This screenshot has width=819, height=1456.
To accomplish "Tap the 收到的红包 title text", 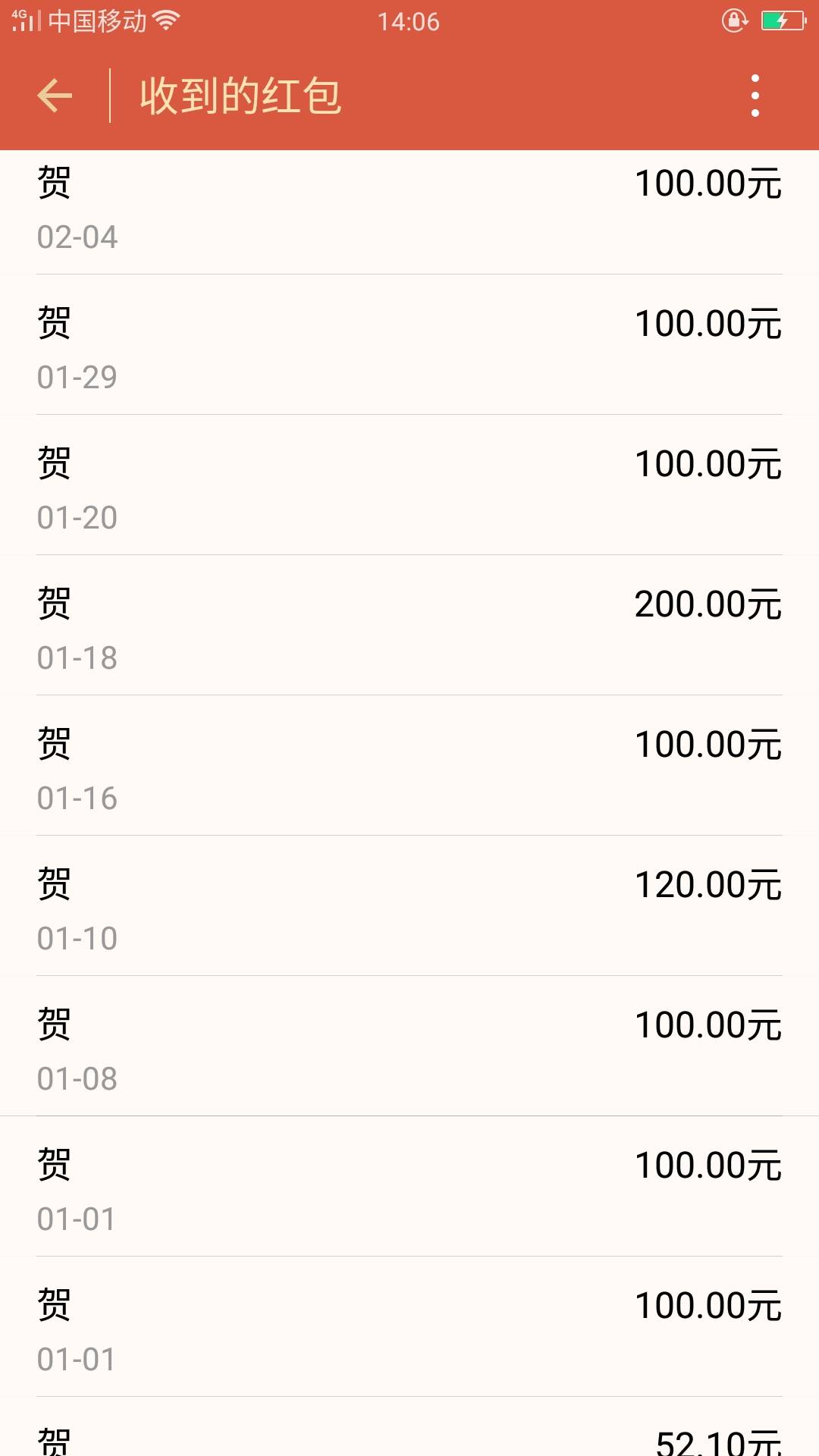I will pos(239,94).
